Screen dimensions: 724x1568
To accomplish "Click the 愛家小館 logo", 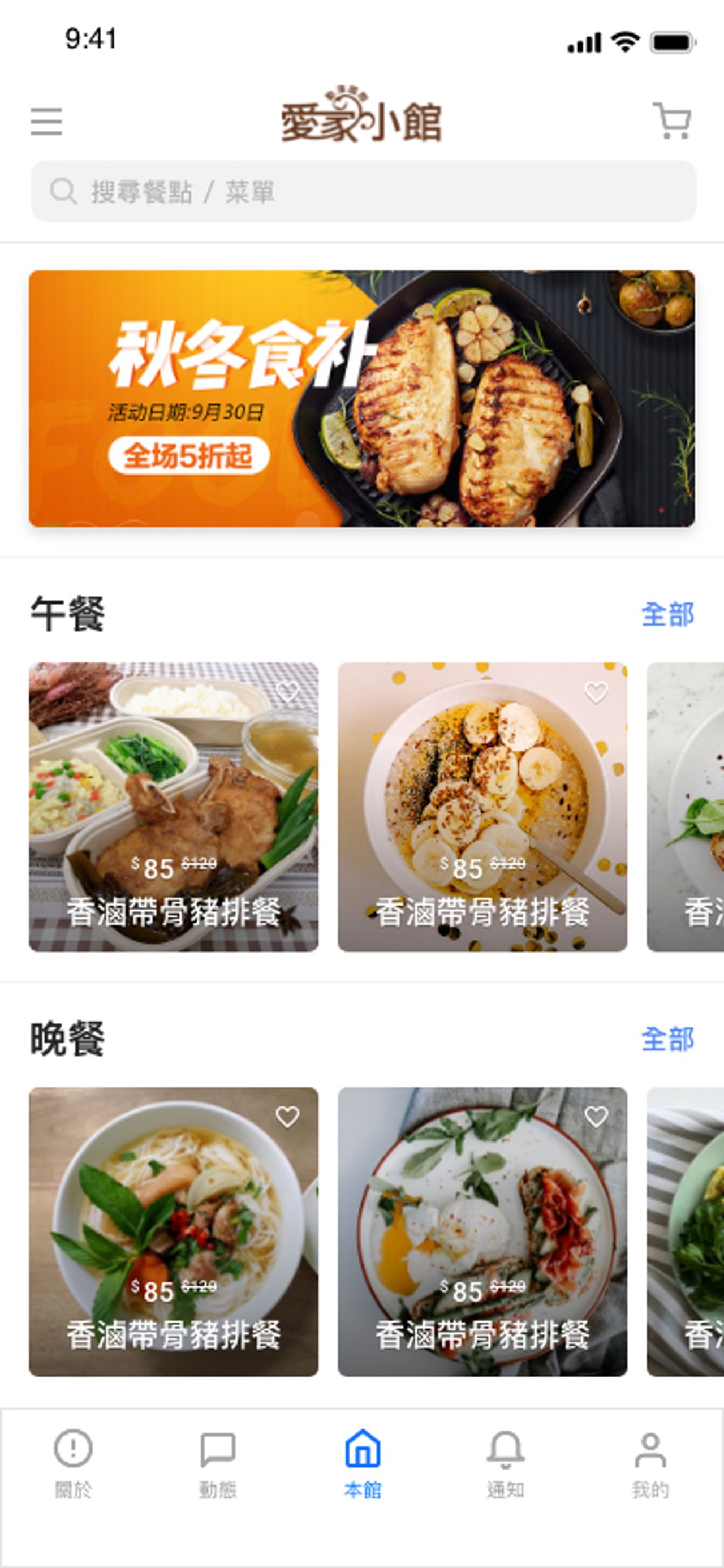I will click(361, 119).
